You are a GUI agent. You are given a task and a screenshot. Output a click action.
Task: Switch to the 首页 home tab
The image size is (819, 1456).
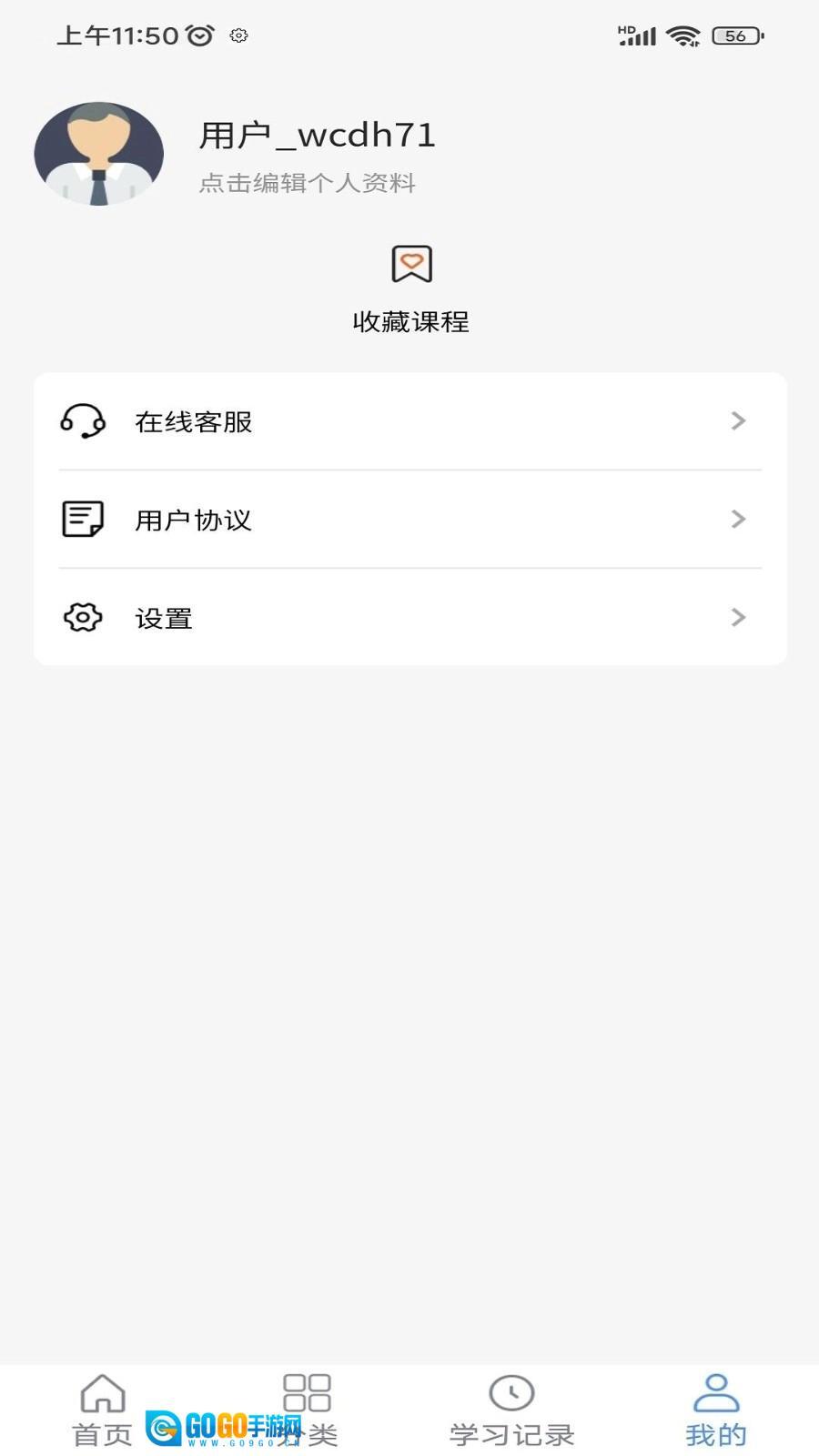coord(102,1410)
